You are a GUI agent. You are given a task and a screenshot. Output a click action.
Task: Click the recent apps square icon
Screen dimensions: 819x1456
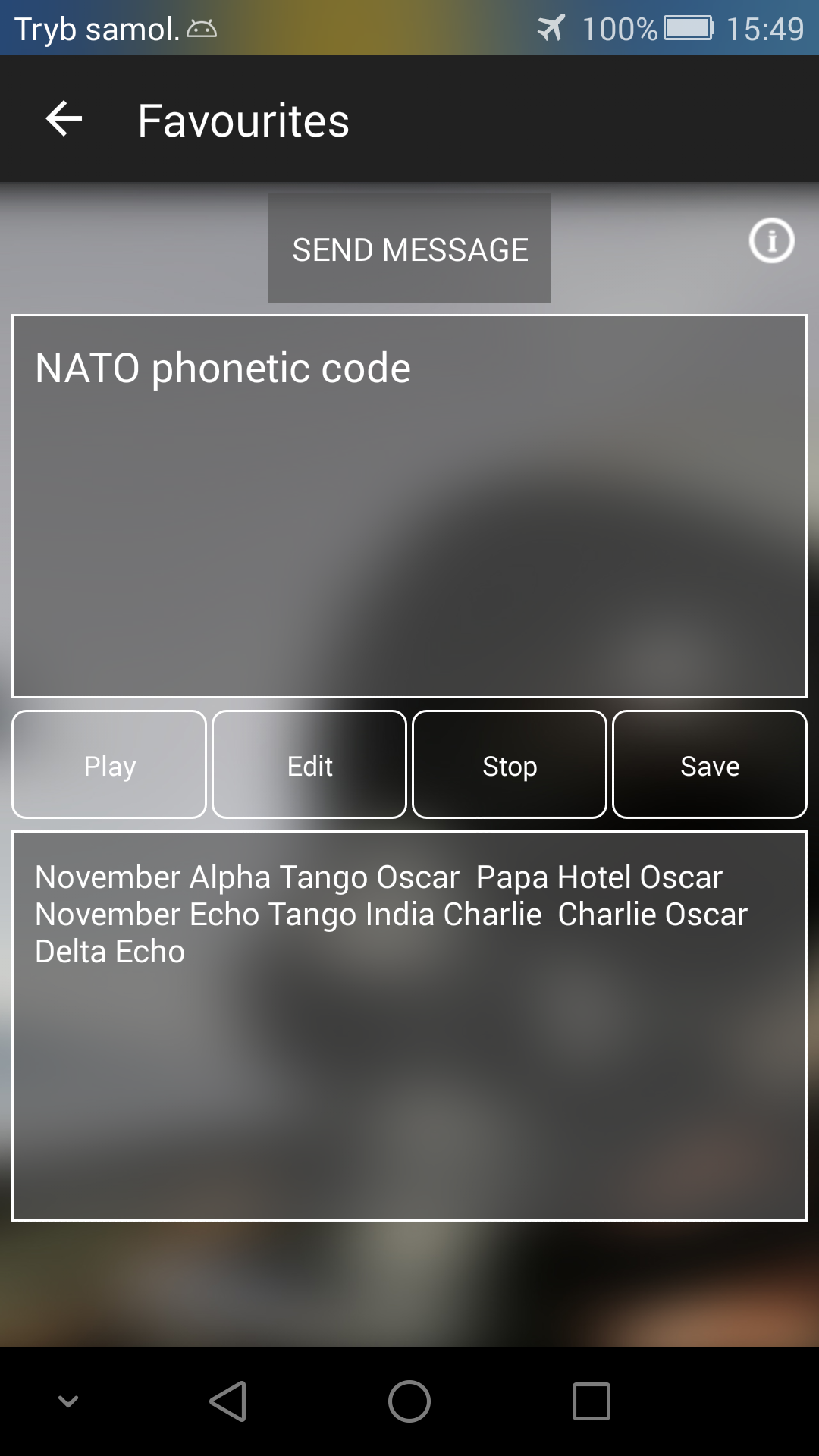pos(593,1402)
